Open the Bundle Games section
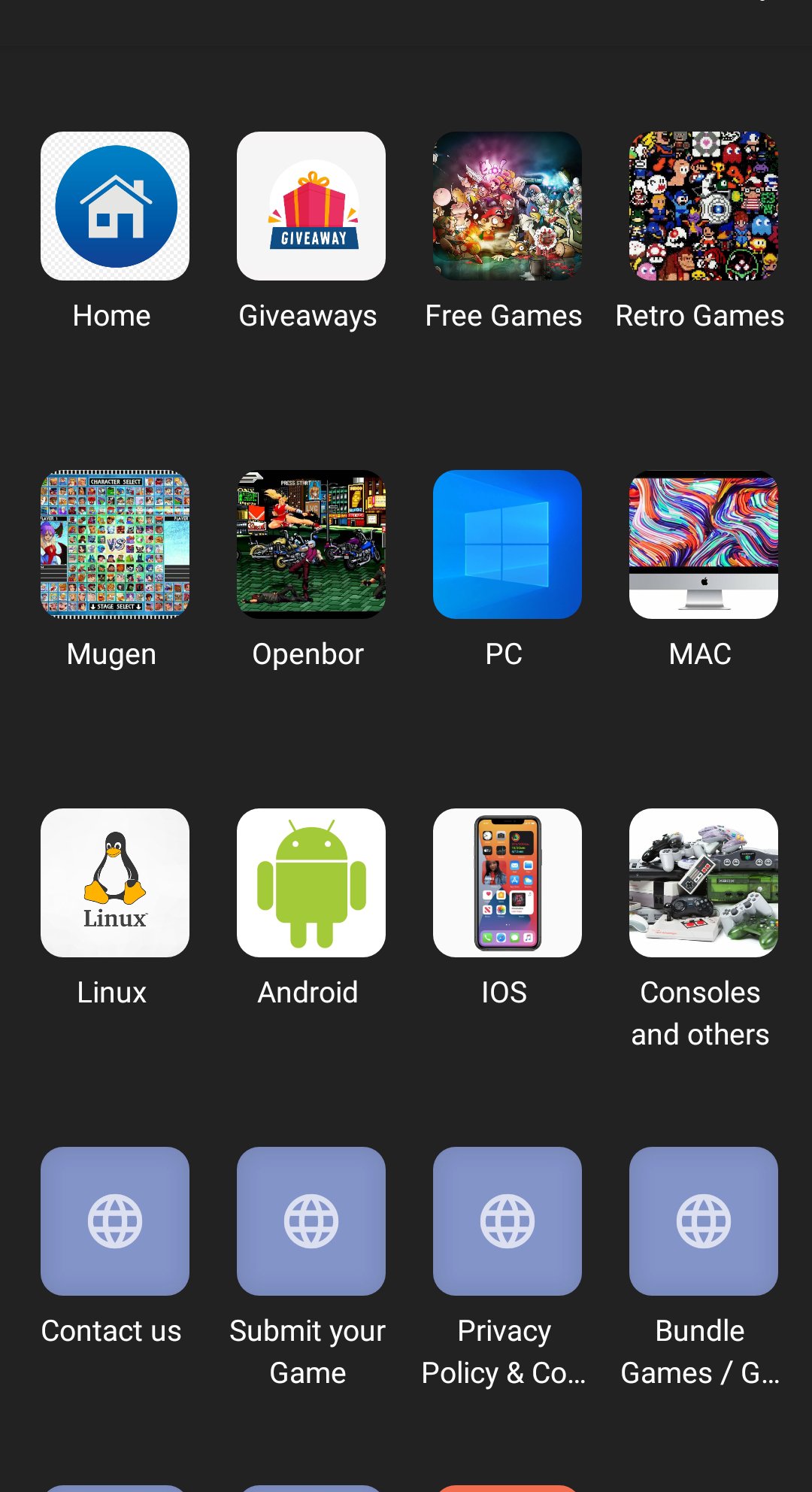The height and width of the screenshot is (1492, 812). coord(703,1221)
